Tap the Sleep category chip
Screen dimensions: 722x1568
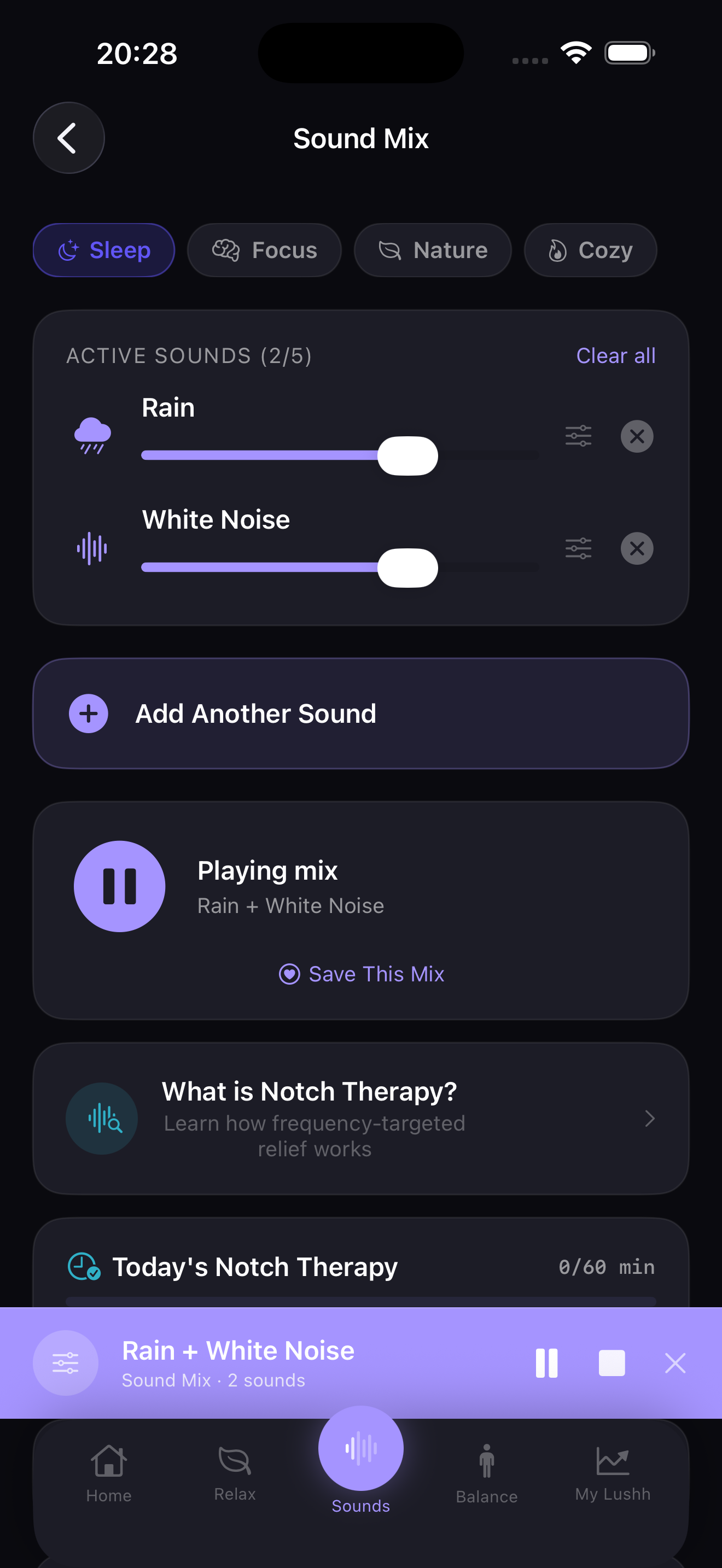pos(104,250)
